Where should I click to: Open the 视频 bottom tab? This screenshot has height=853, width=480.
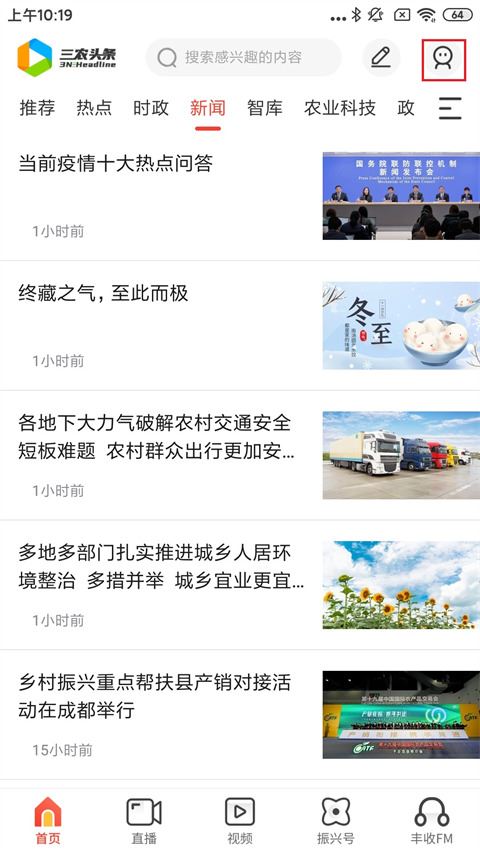coord(240,820)
